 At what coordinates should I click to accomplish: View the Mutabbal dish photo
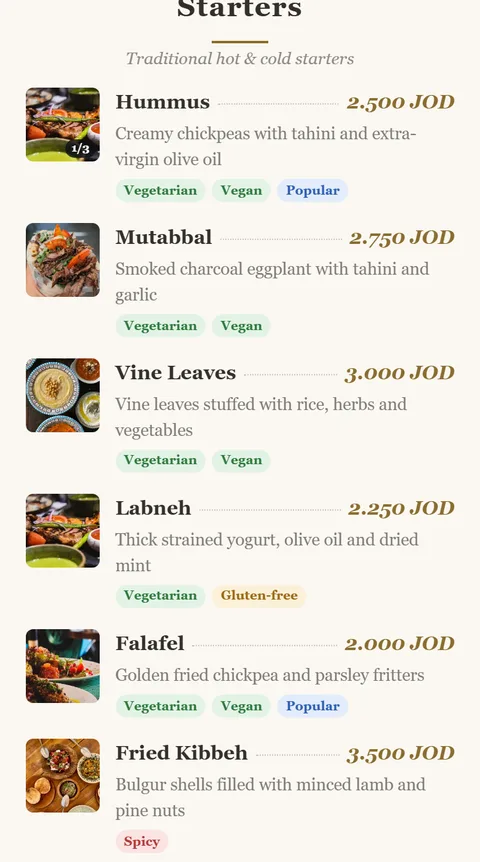tap(63, 260)
